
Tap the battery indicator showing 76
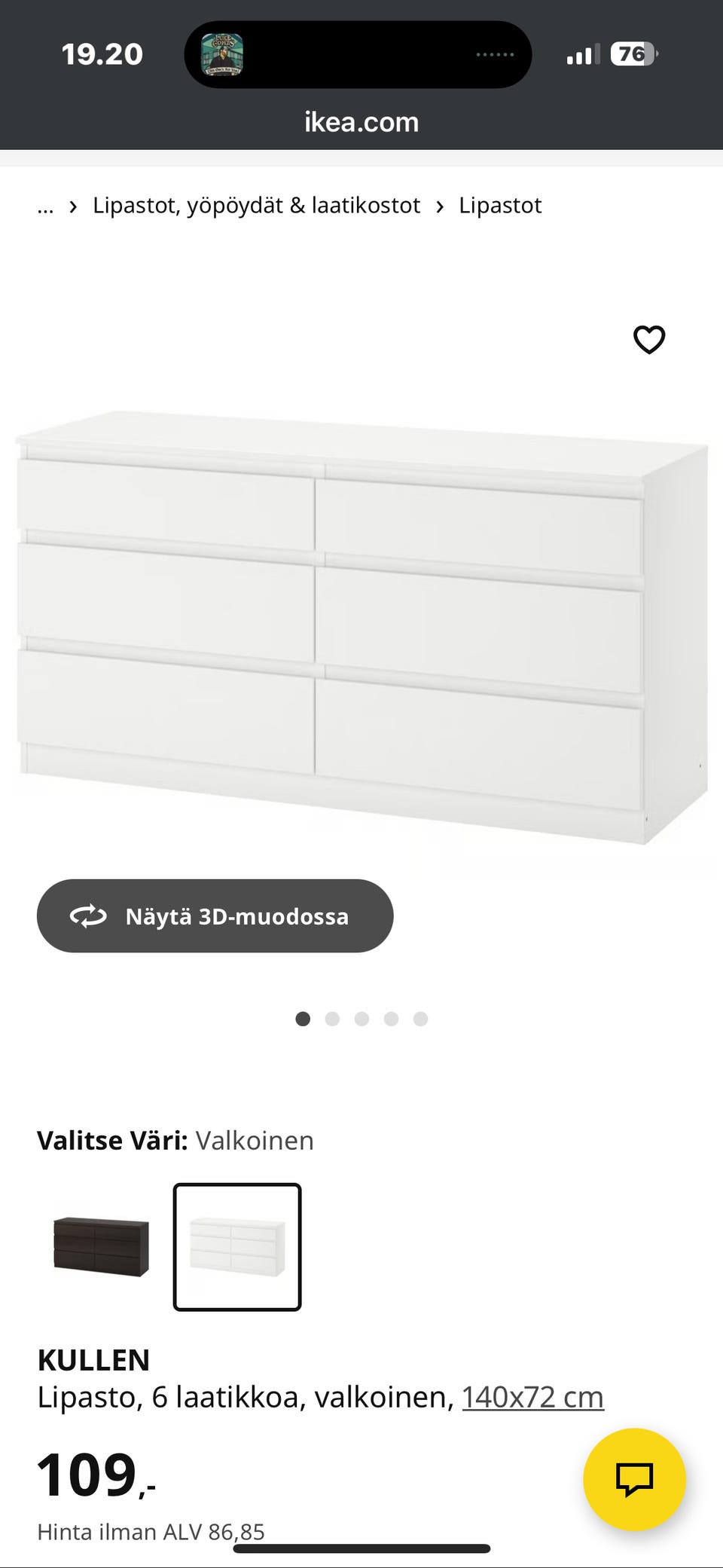(631, 53)
